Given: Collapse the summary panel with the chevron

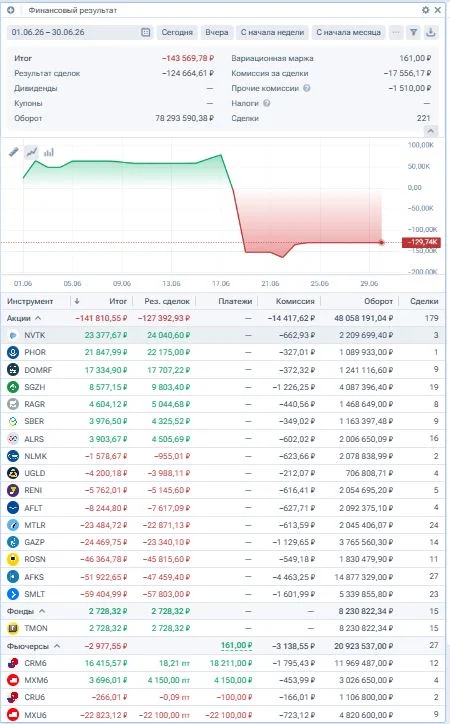Looking at the screenshot, I should pyautogui.click(x=430, y=132).
